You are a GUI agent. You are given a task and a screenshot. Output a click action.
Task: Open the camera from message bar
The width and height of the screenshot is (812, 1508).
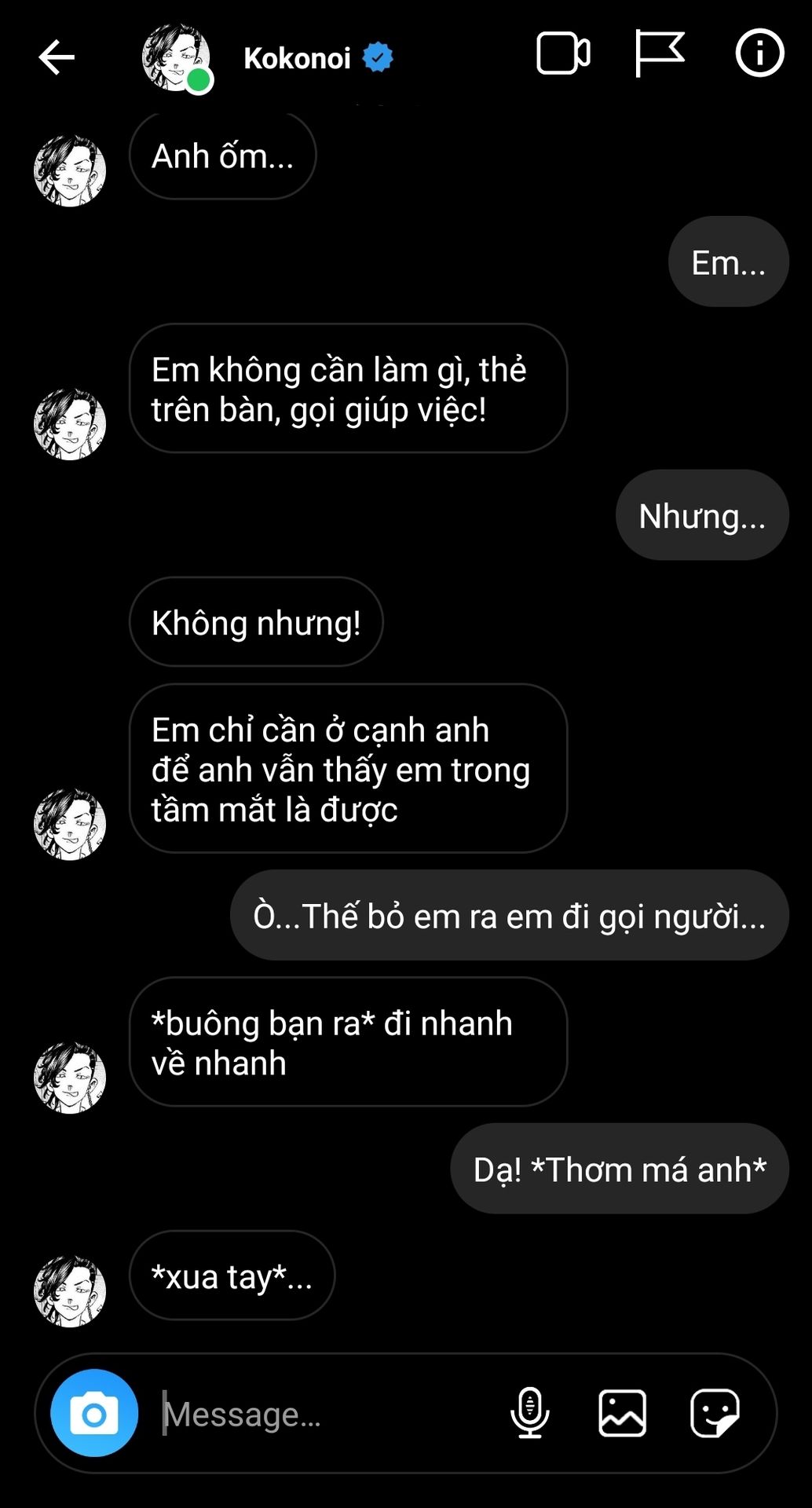(94, 1413)
